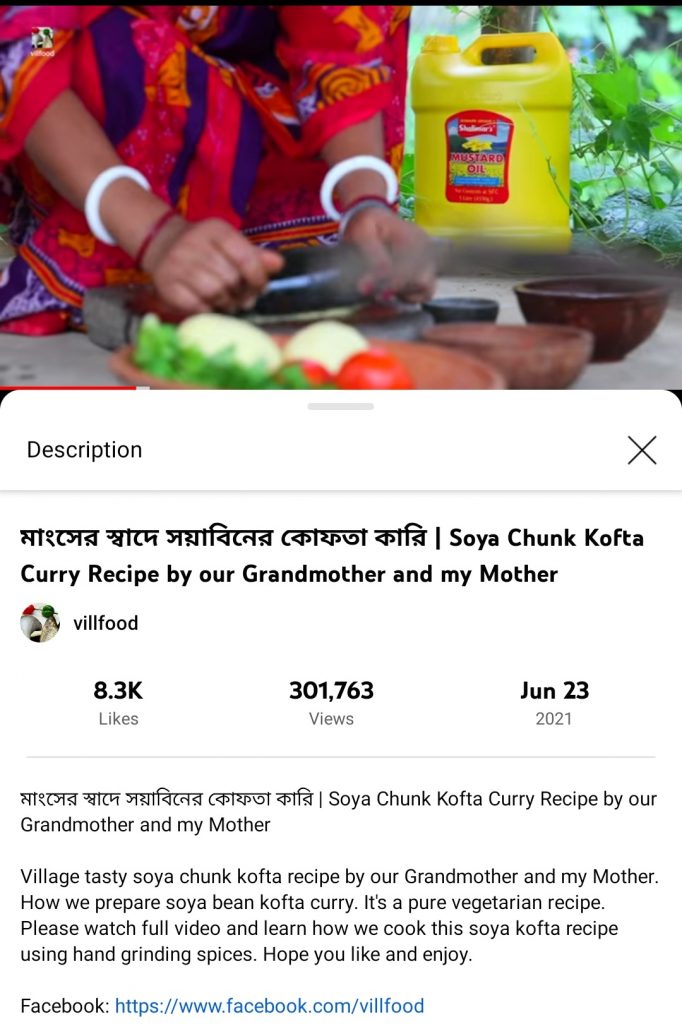This screenshot has height=1024, width=682.
Task: Tap the description sheet drag handle
Action: [341, 406]
